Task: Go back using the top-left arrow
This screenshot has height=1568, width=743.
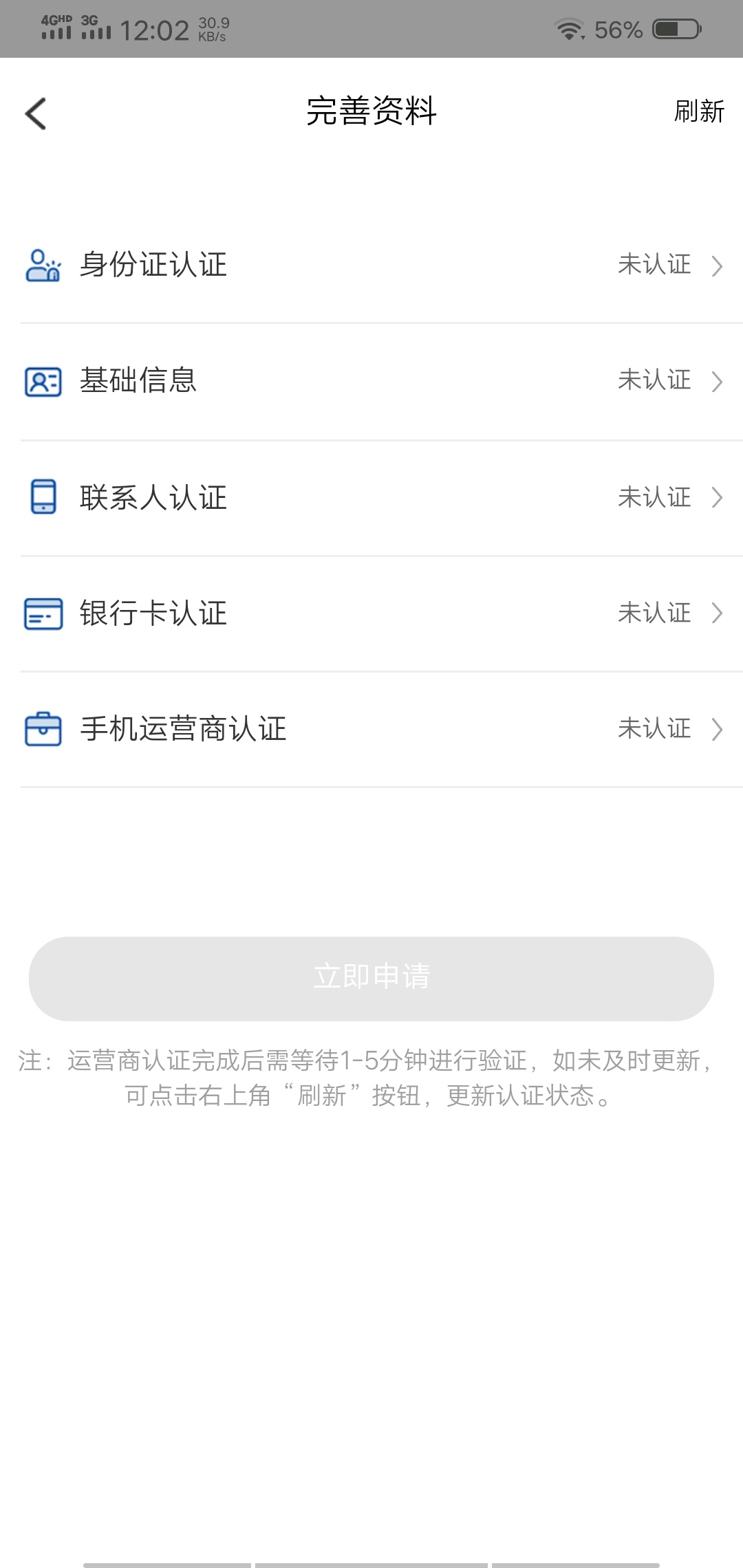Action: pos(35,113)
